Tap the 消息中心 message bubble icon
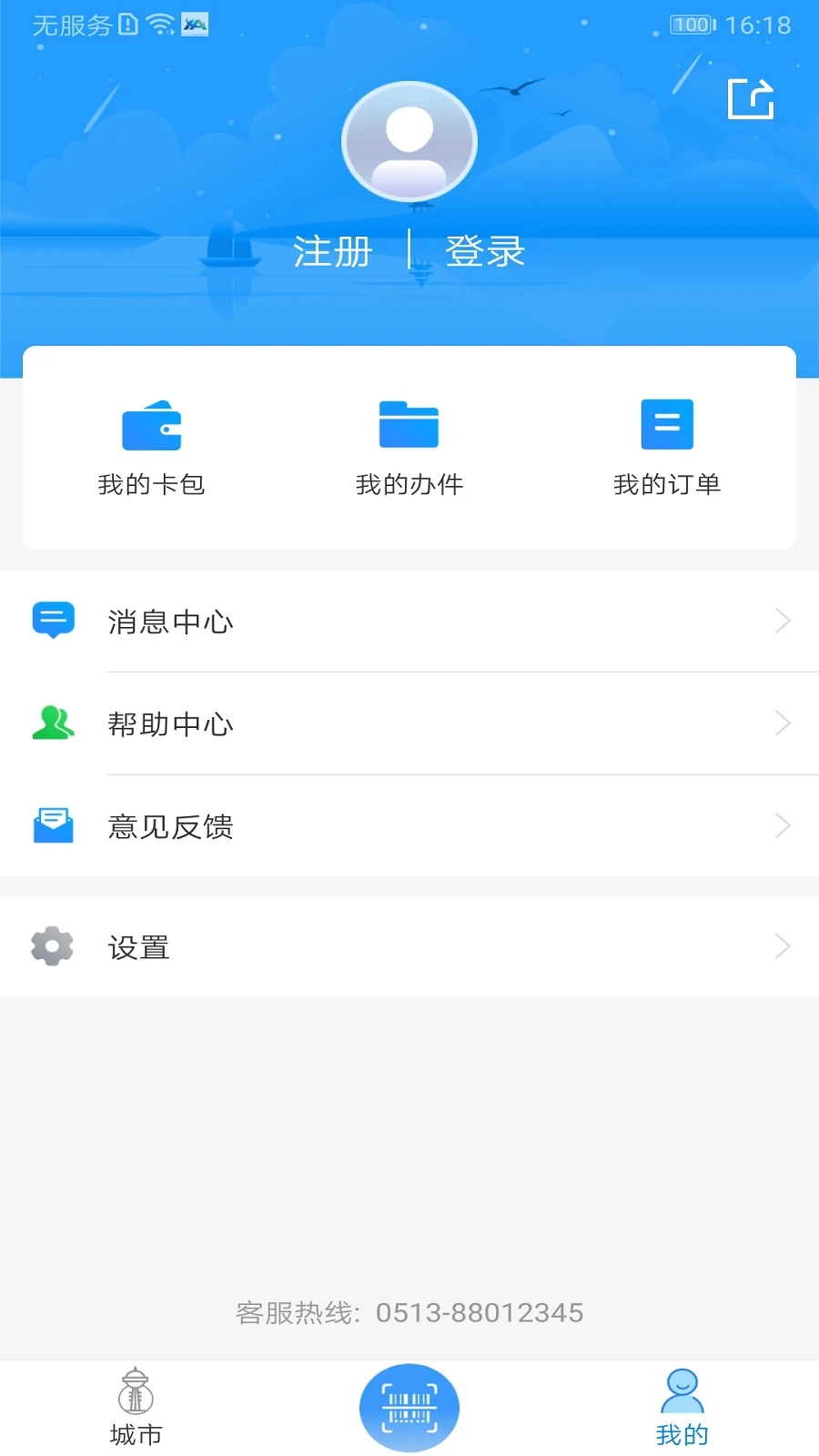This screenshot has height=1456, width=819. [53, 621]
